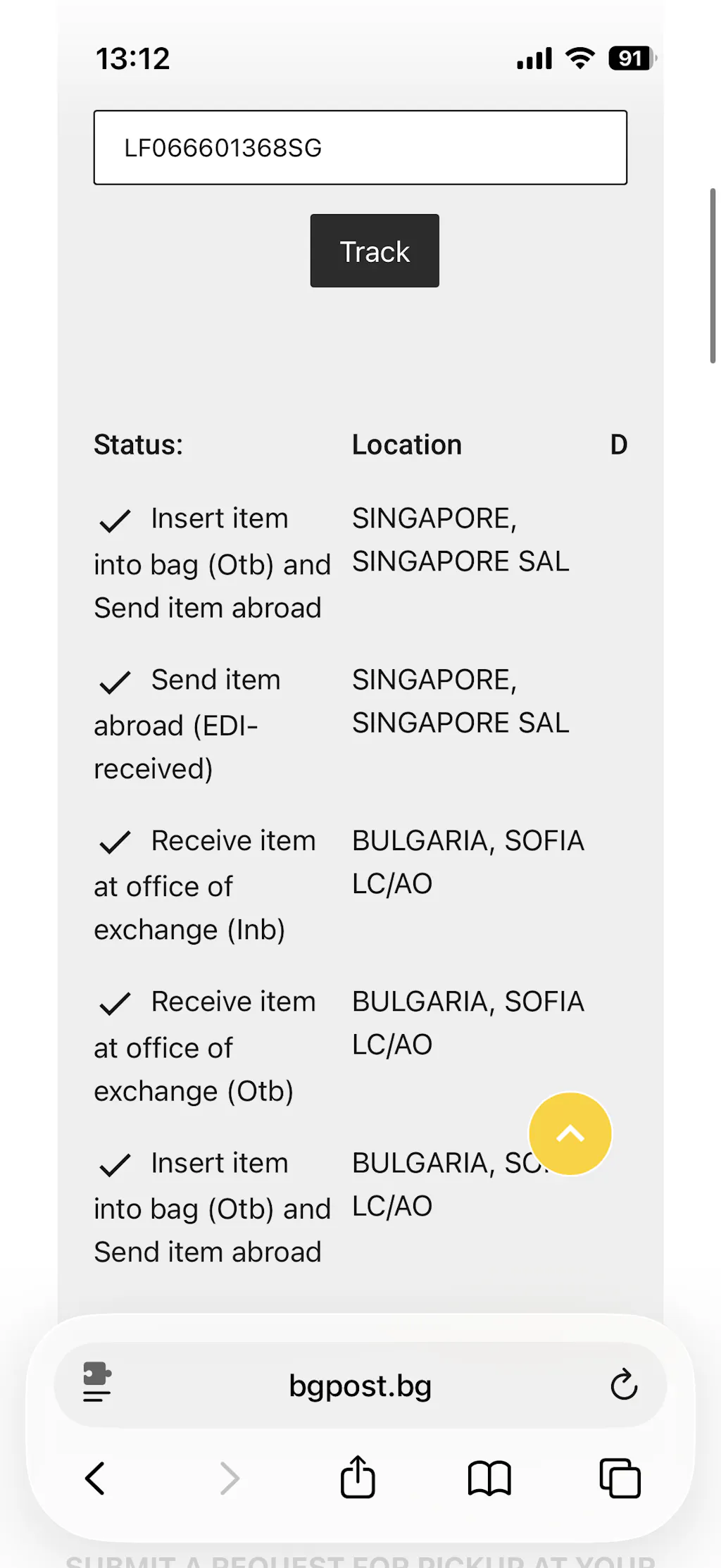Open the page settings icon in address bar
Screen dimensions: 721x1568
[97, 1382]
